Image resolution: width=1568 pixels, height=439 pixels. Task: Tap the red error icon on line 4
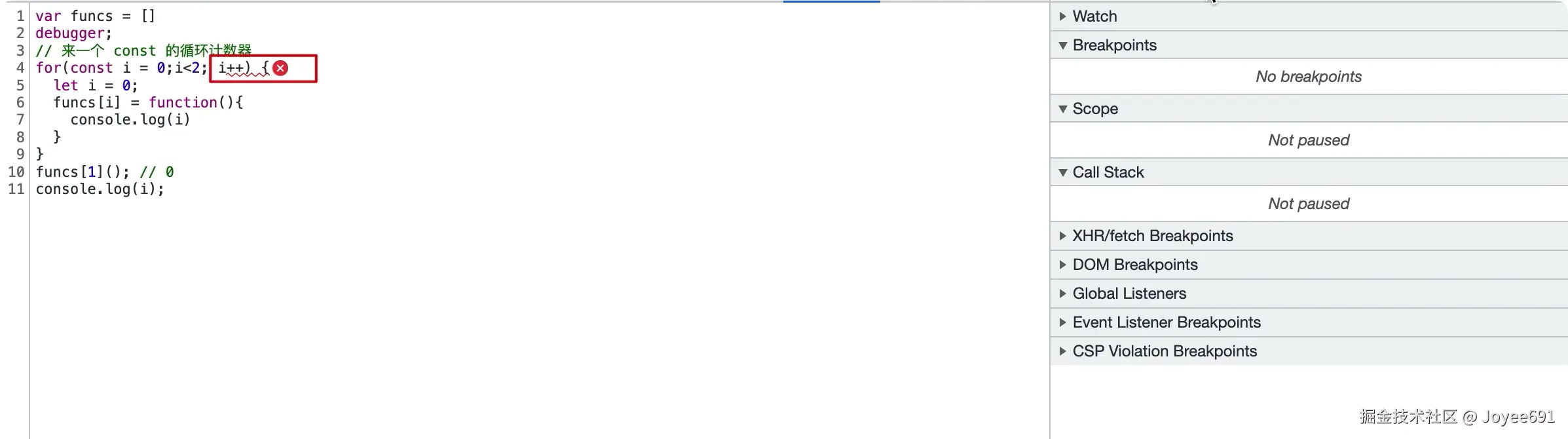pyautogui.click(x=280, y=68)
